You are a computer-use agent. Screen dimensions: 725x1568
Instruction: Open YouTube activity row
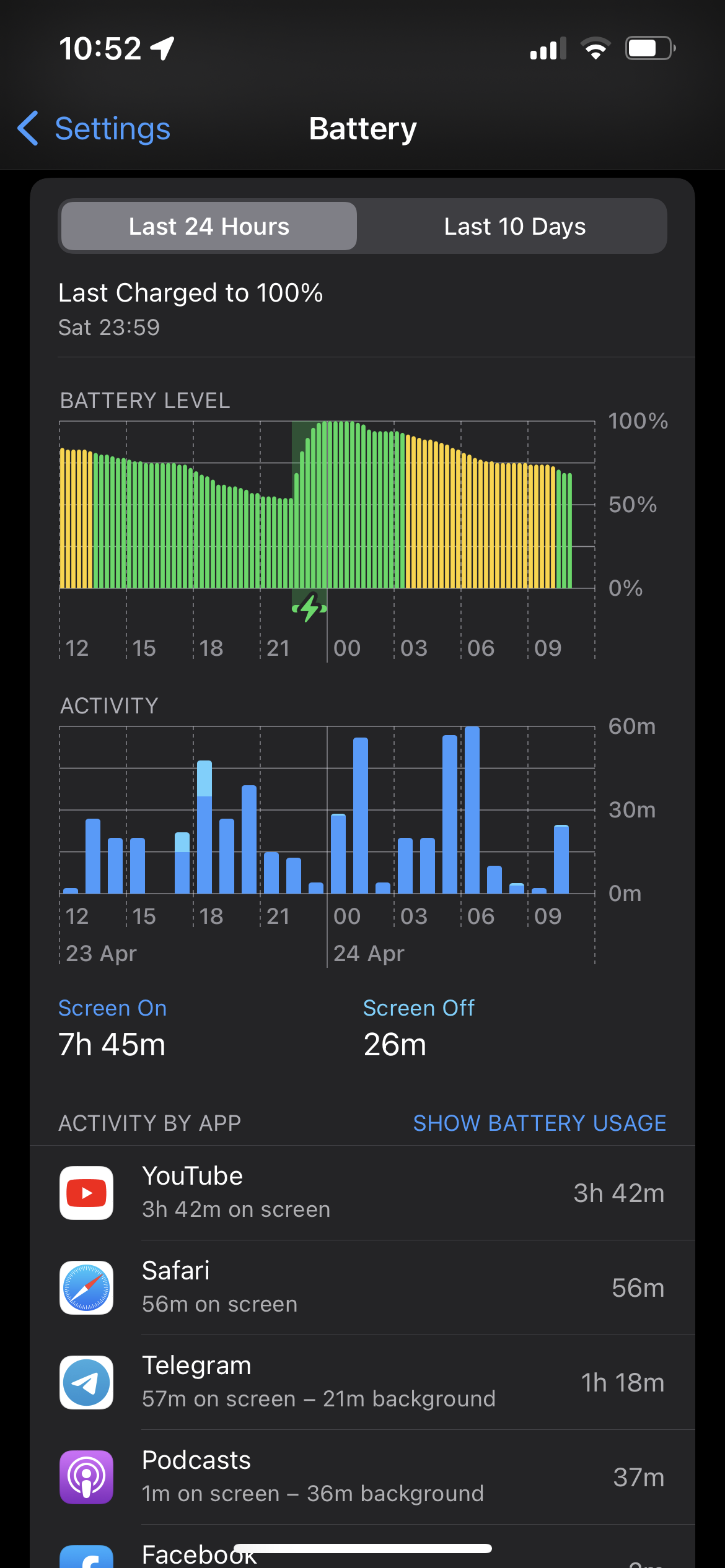point(362,1193)
